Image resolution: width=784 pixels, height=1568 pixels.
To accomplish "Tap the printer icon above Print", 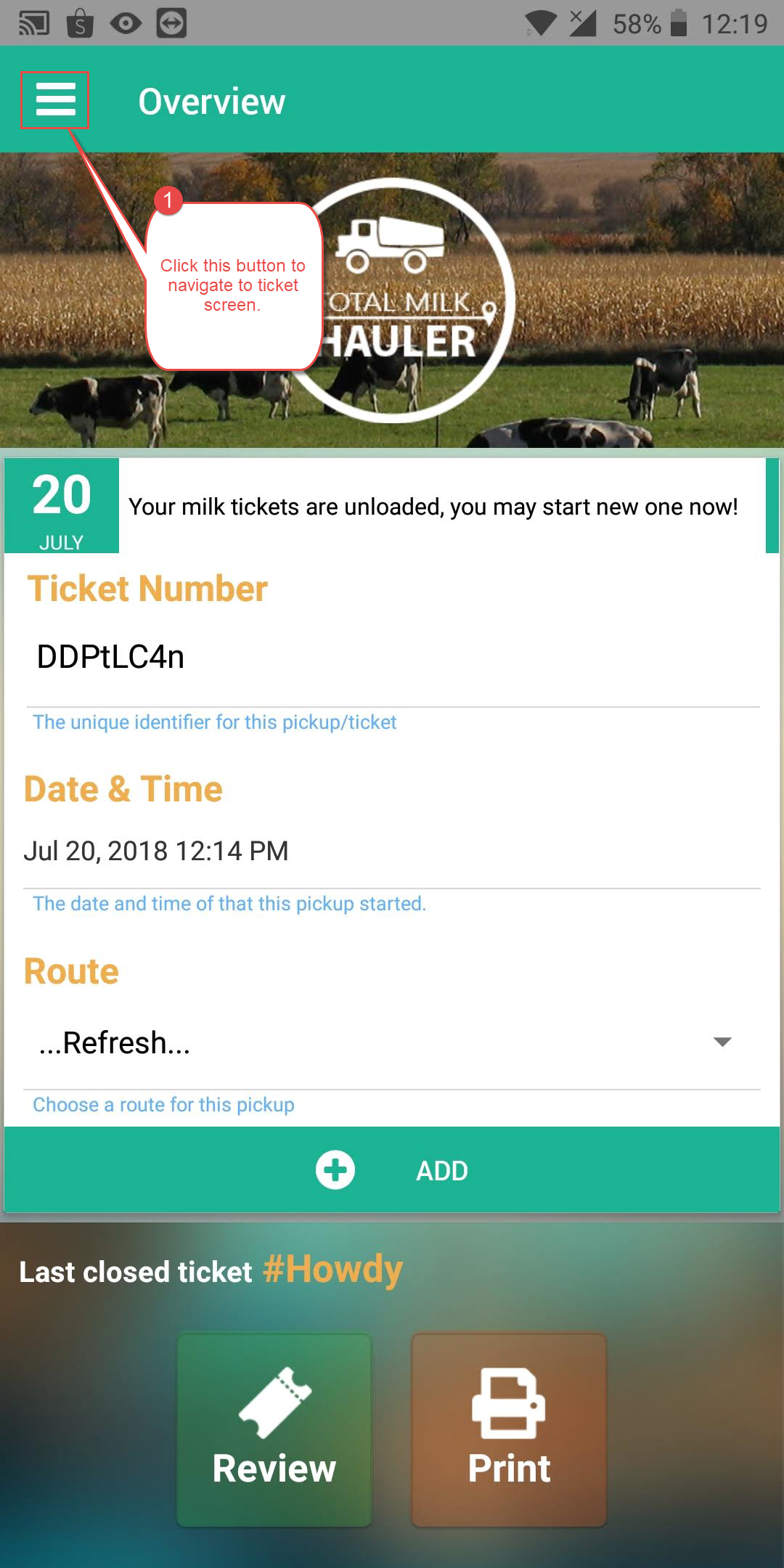I will click(509, 1401).
